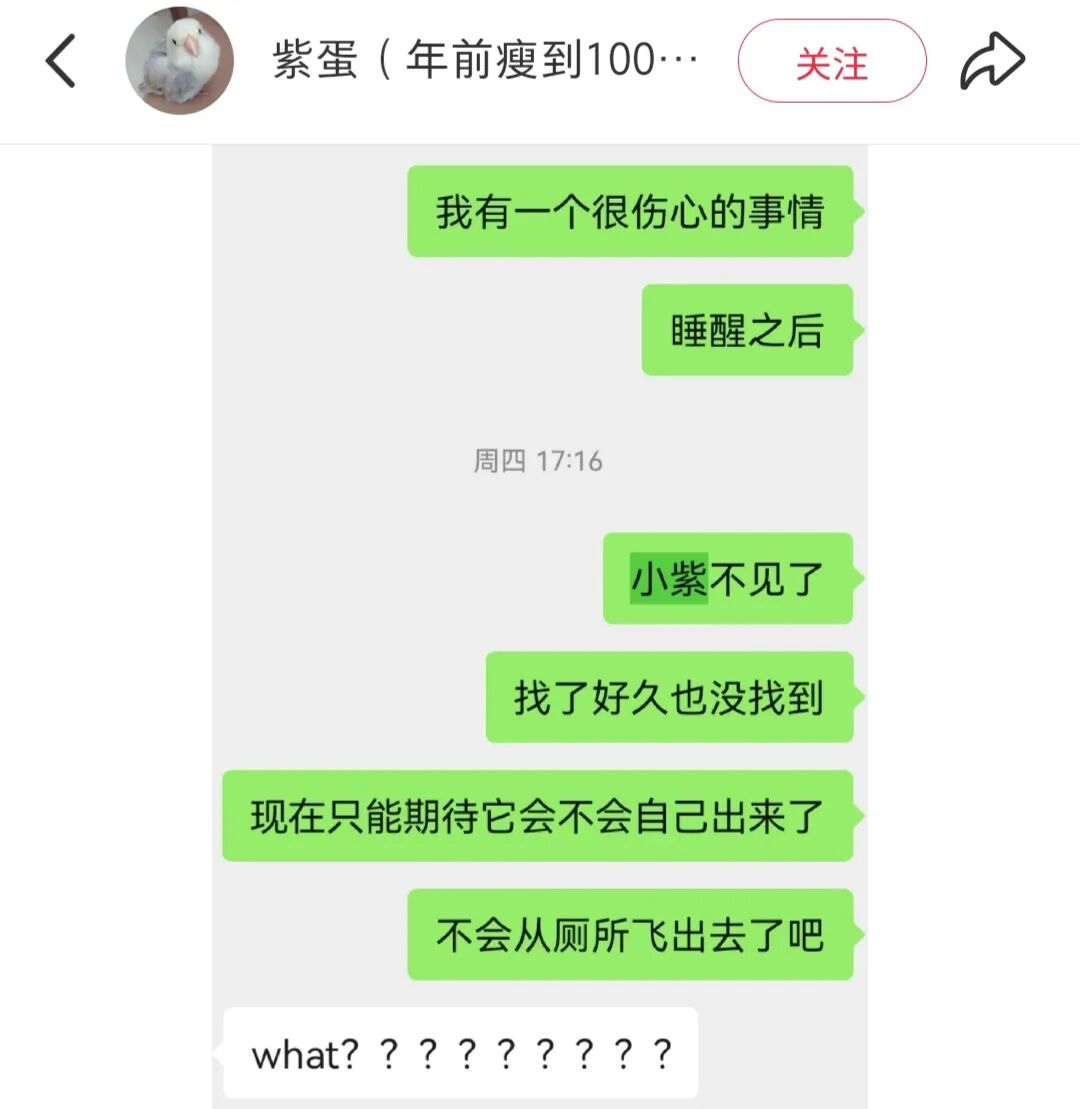Follow the author with the 关注 button
This screenshot has width=1080, height=1109.
pyautogui.click(x=832, y=62)
